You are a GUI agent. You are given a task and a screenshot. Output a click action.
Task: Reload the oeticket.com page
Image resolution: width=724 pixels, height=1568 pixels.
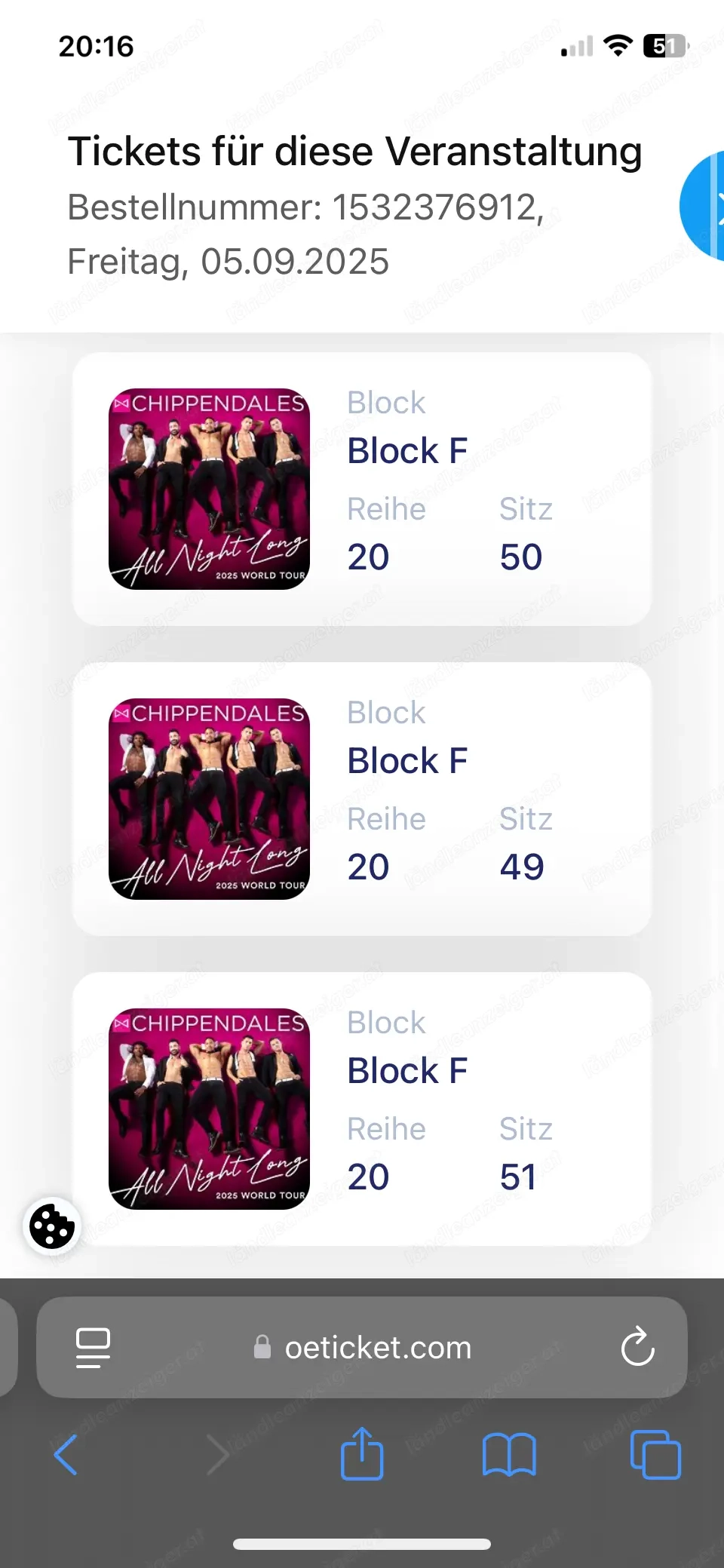638,1348
